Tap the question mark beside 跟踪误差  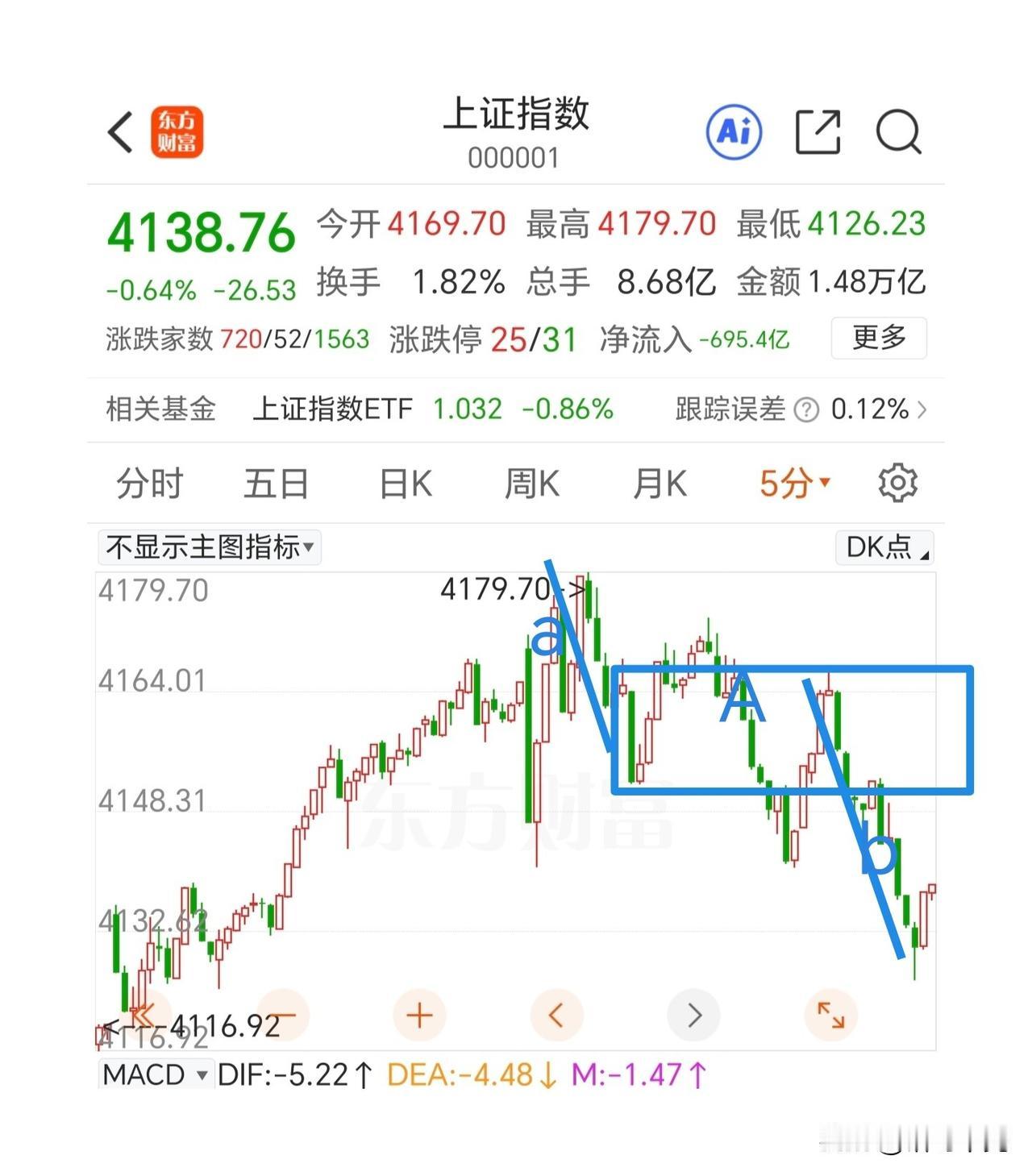point(805,410)
